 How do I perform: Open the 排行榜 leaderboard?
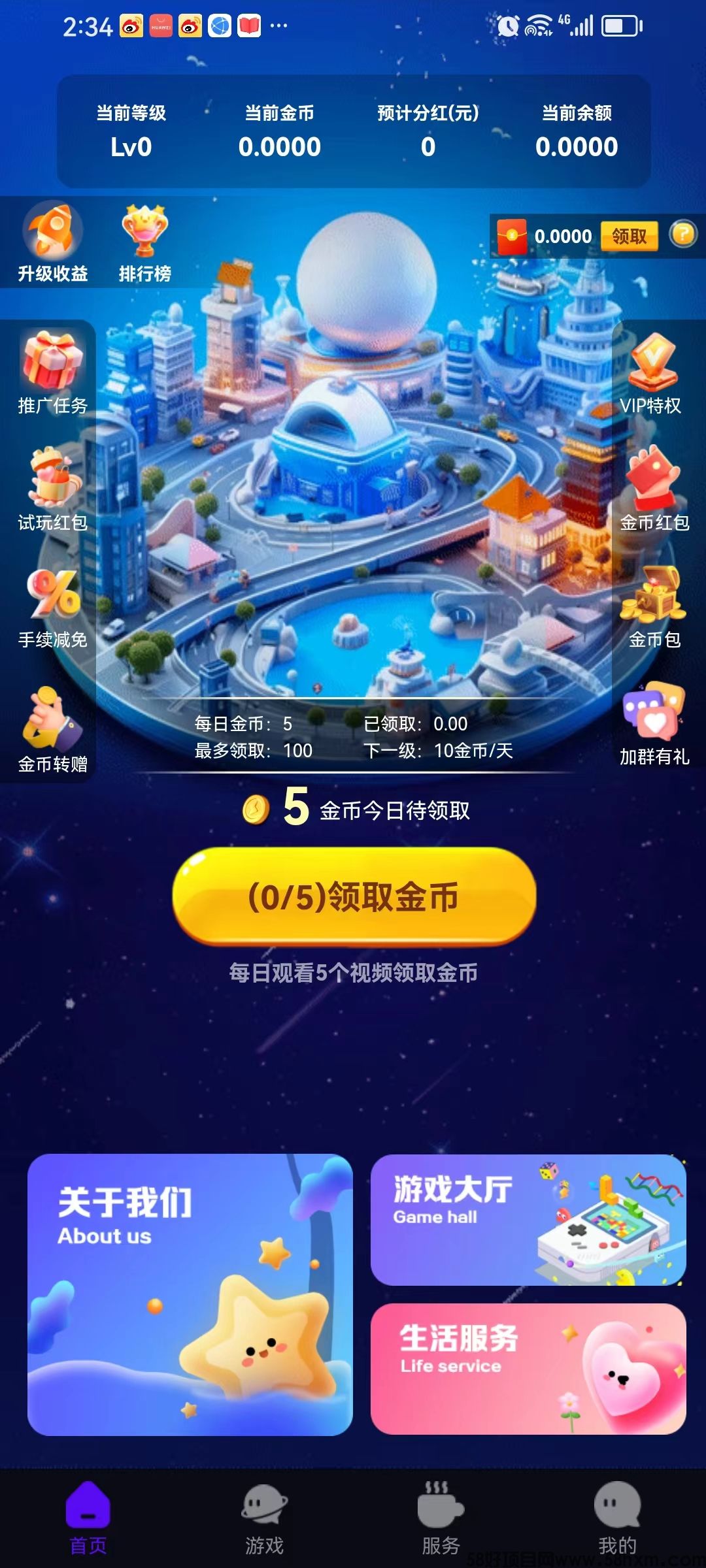click(x=144, y=243)
